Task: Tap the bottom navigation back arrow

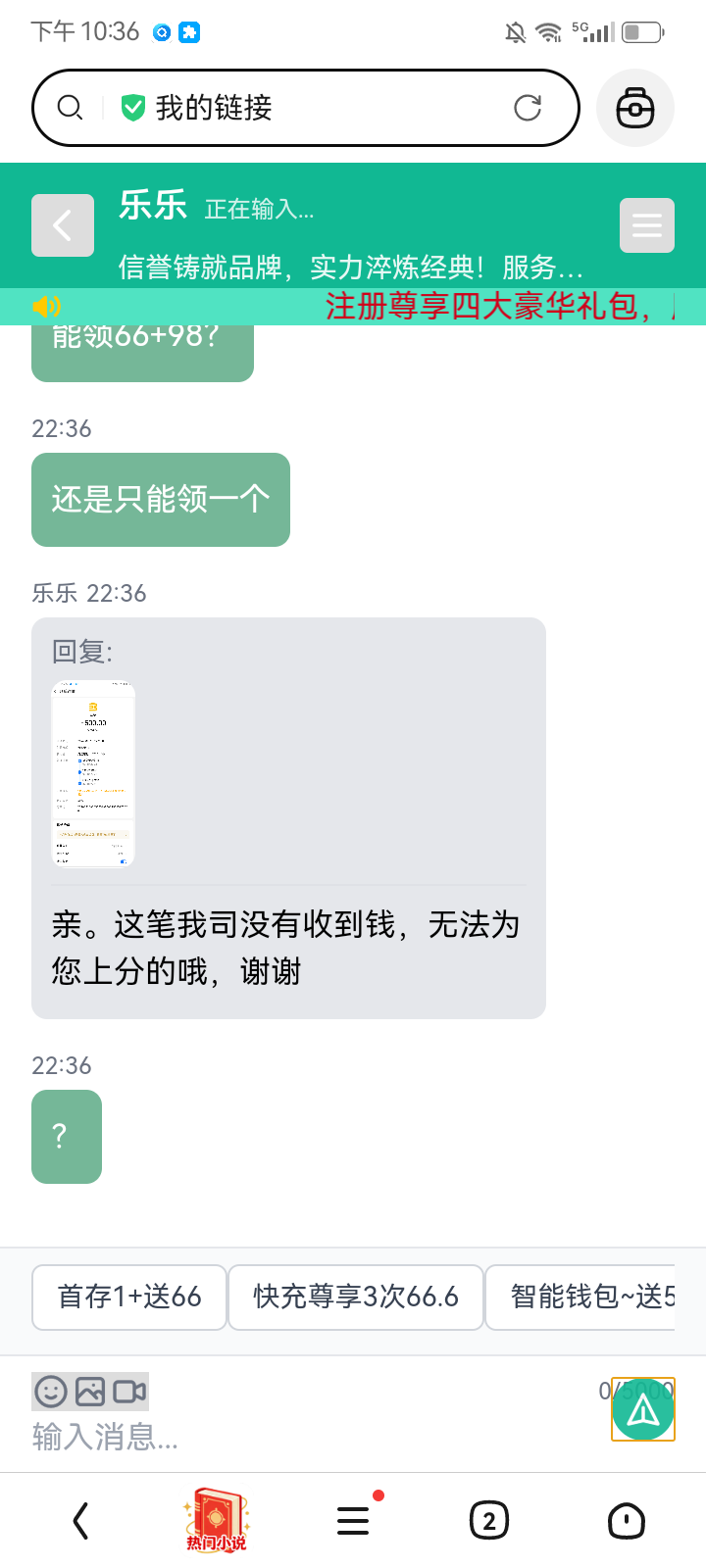Action: [78, 1519]
